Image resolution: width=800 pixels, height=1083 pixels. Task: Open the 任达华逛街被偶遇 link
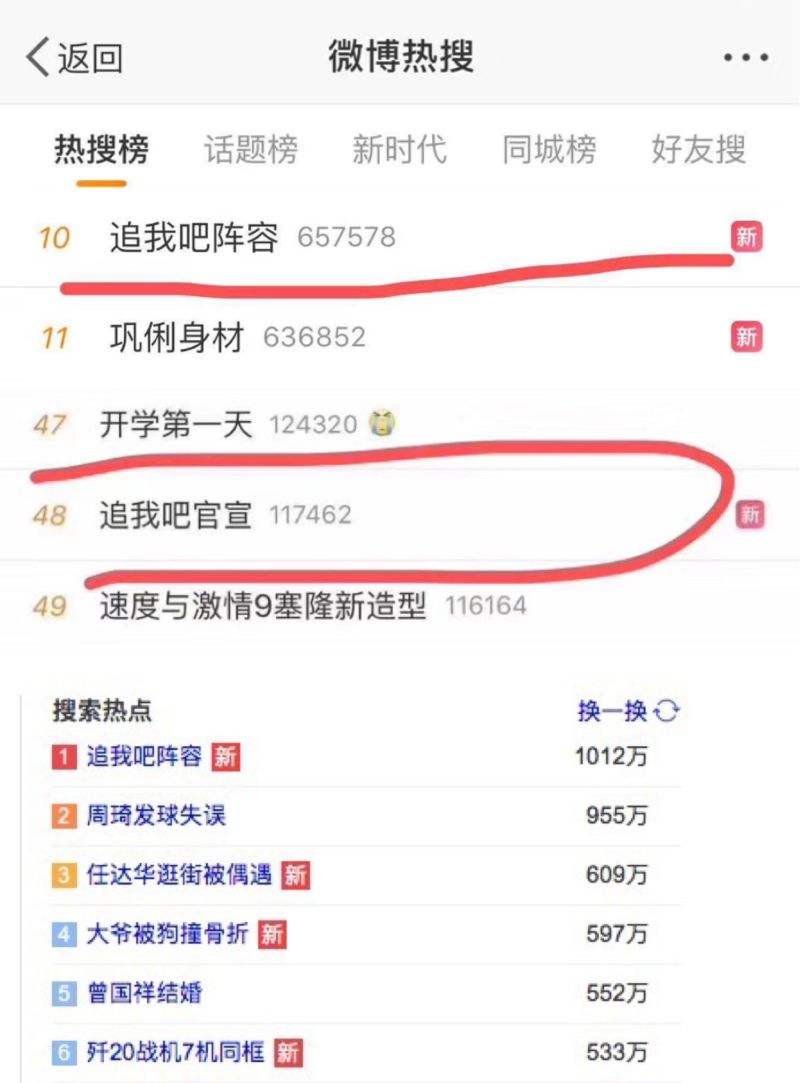pyautogui.click(x=178, y=875)
